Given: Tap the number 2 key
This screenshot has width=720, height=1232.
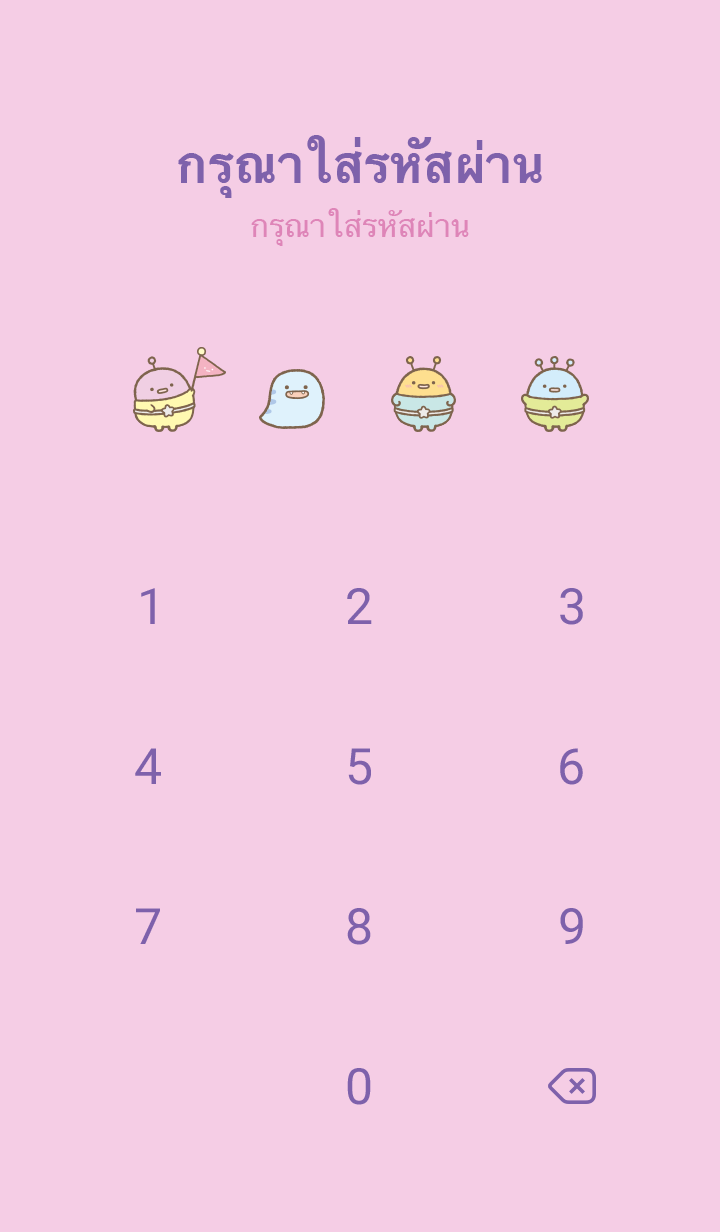Looking at the screenshot, I should click(359, 607).
